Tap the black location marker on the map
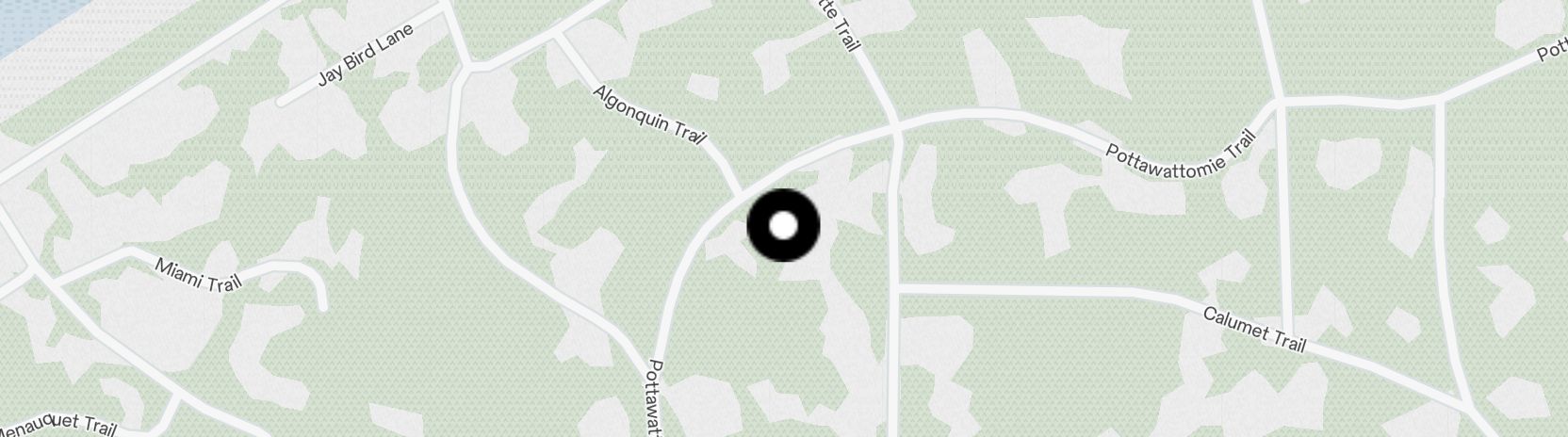Screen dimensions: 1568x437 tap(783, 225)
